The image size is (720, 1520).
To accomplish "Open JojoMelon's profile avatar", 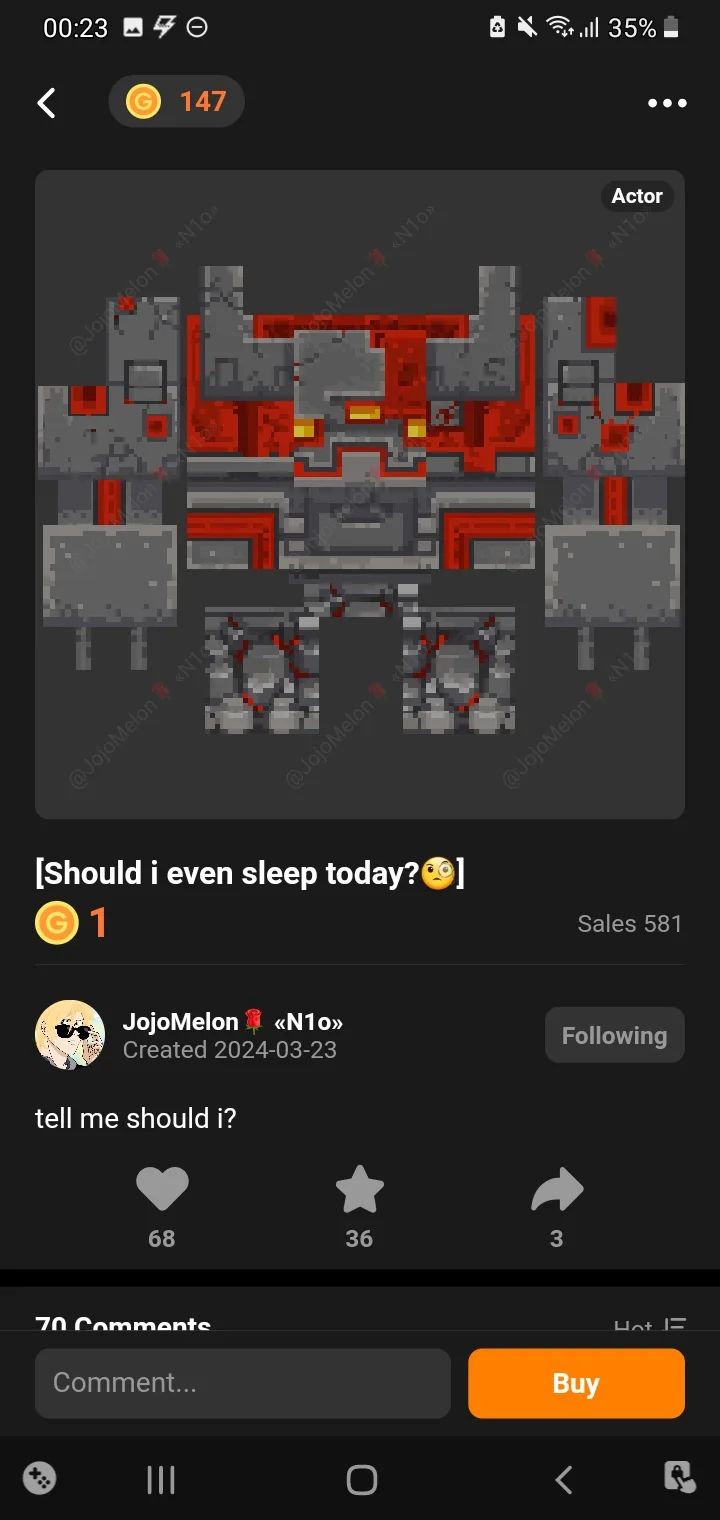I will pos(70,1035).
